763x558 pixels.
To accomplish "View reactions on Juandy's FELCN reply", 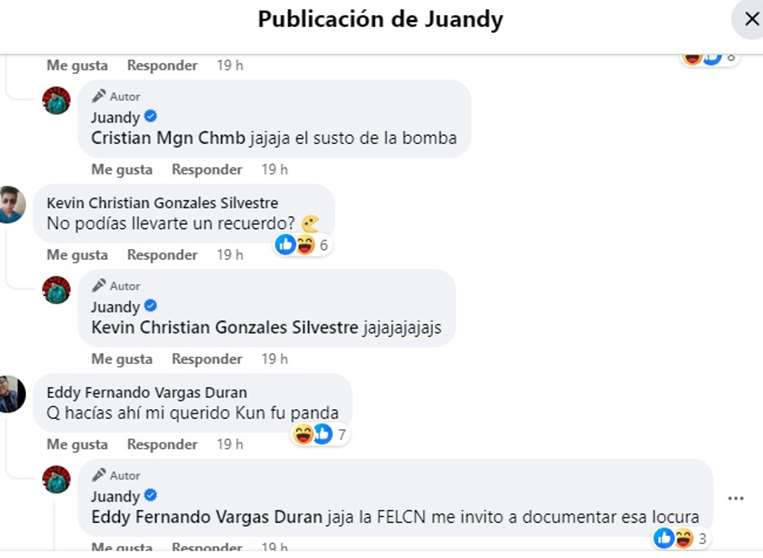I will pos(680,539).
